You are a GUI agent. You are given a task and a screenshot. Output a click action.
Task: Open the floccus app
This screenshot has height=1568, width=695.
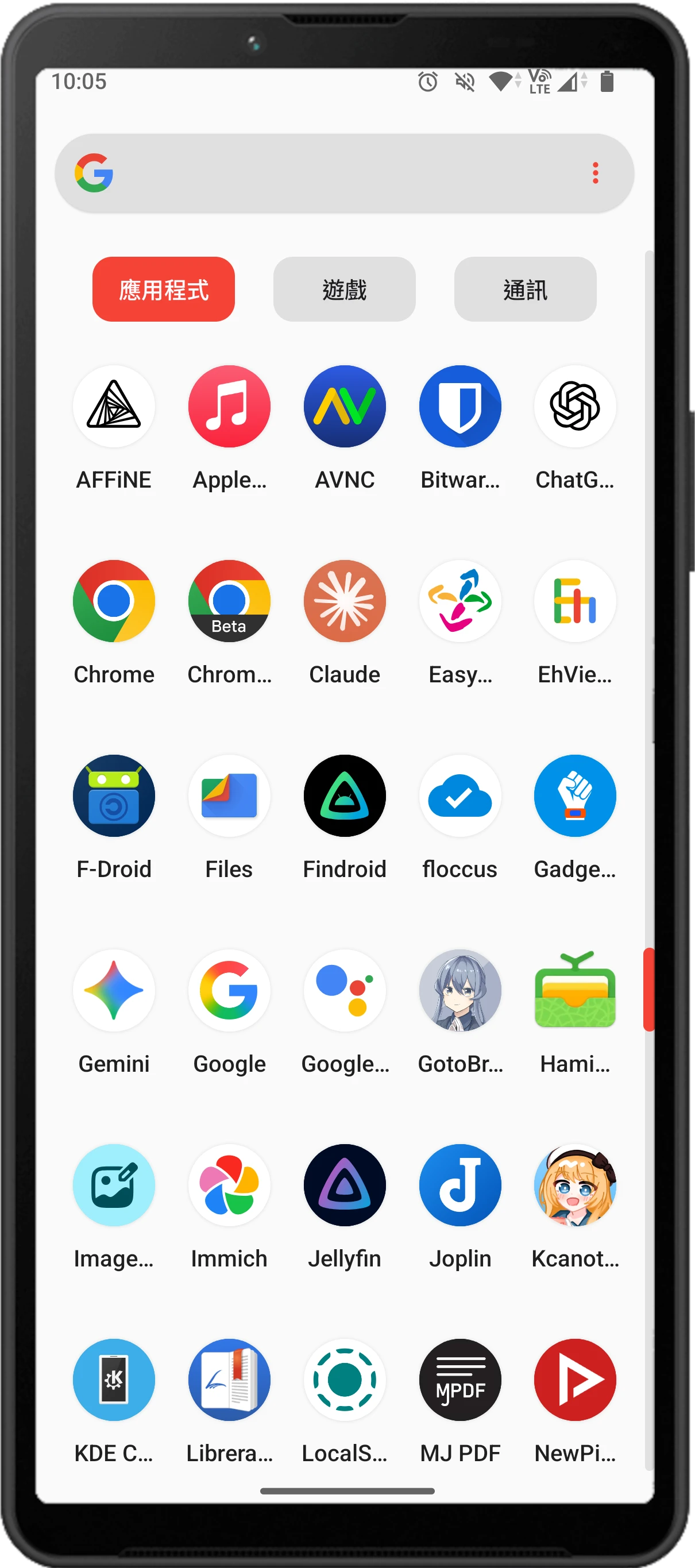(x=460, y=796)
